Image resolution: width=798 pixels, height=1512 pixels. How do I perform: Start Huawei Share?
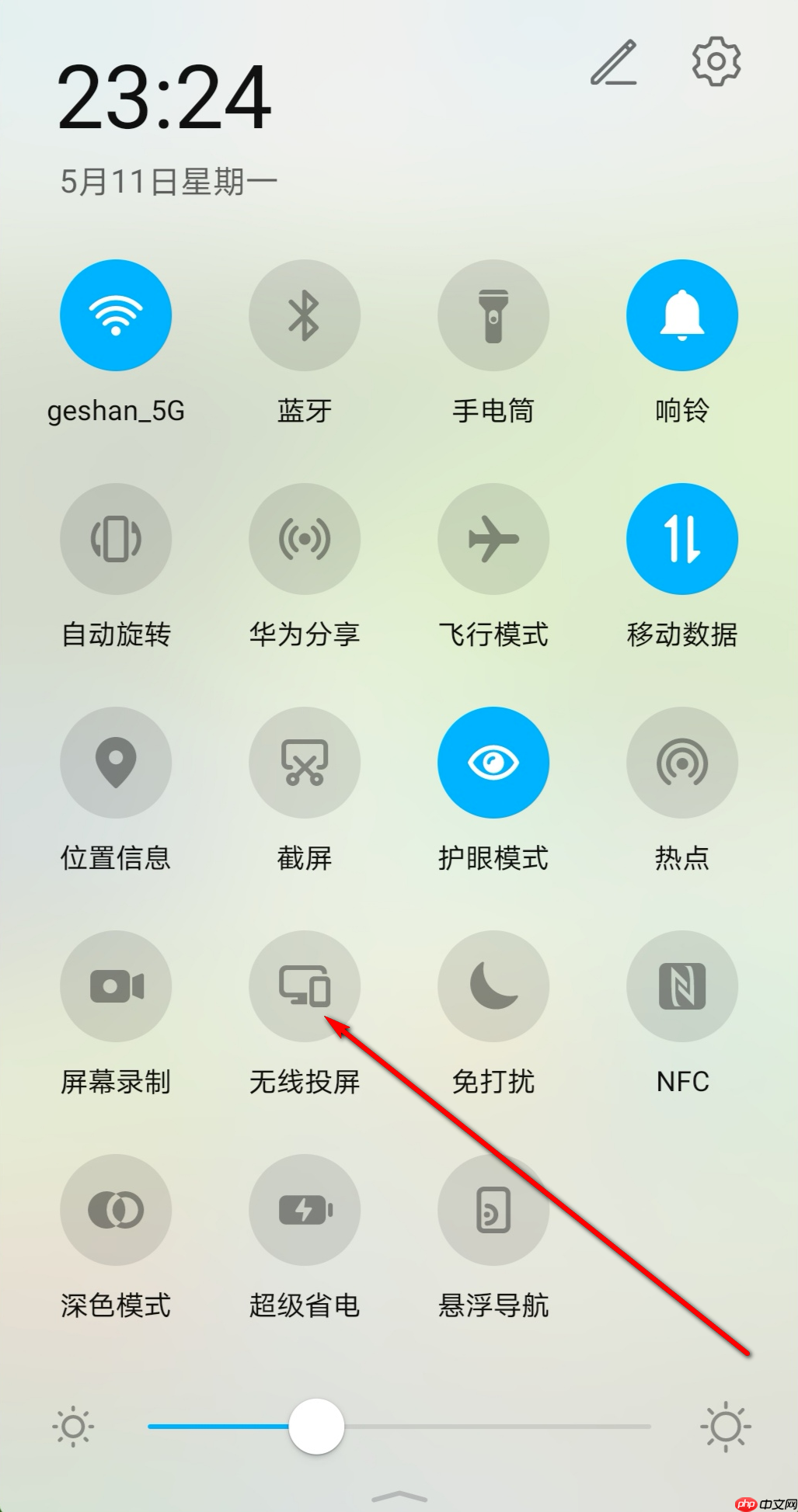305,539
